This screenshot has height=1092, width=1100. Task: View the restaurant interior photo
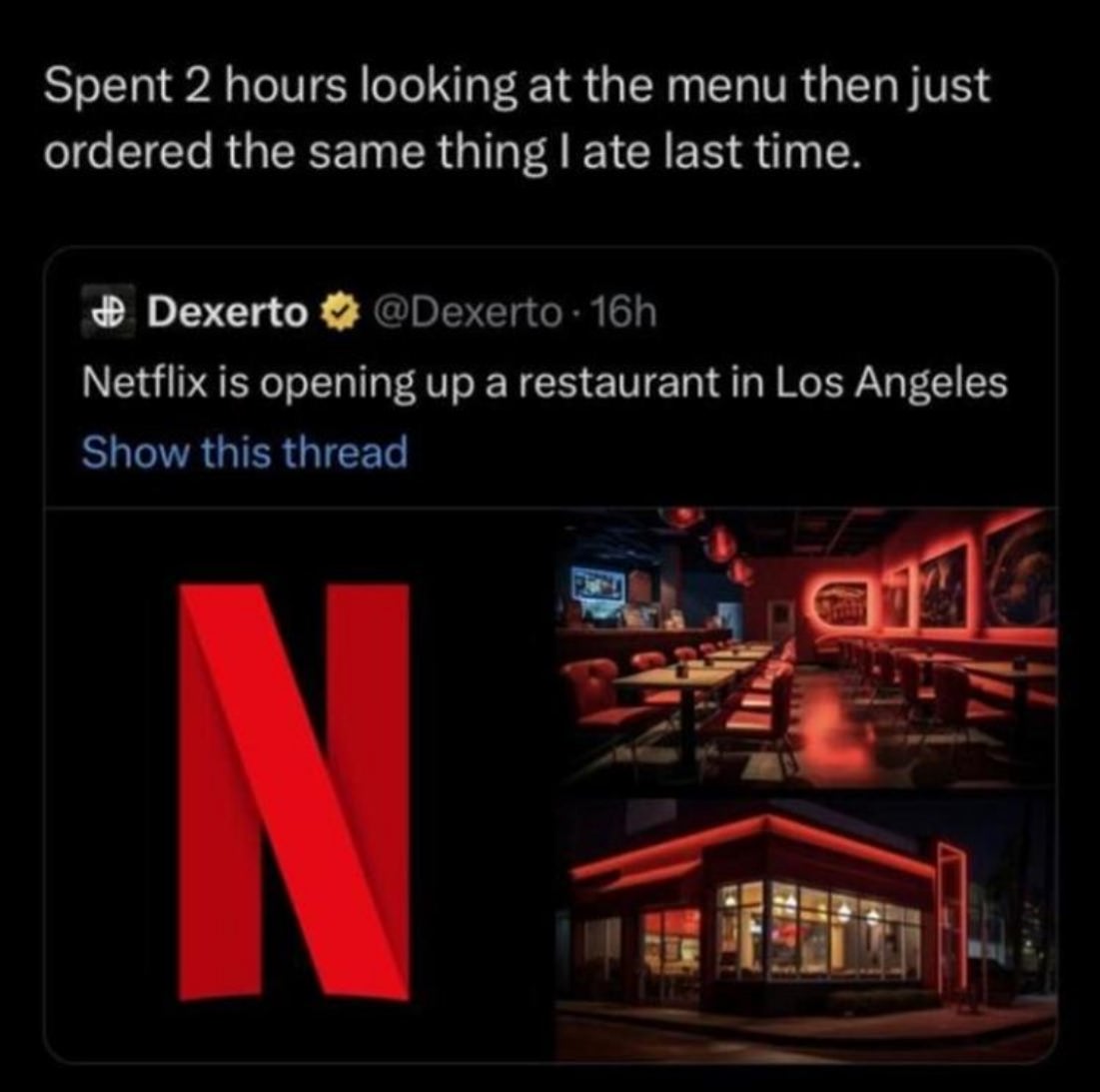[805, 647]
